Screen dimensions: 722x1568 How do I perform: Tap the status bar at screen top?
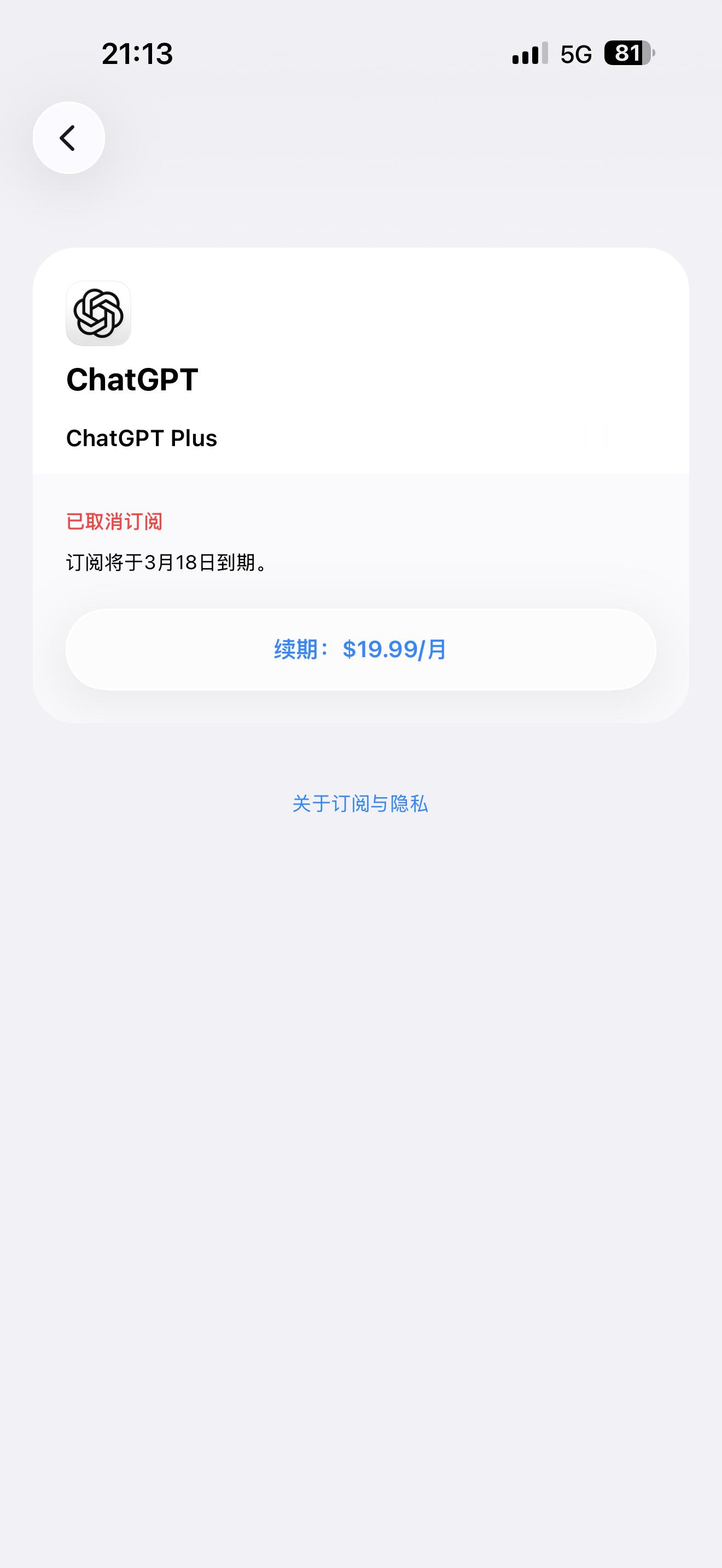361,54
